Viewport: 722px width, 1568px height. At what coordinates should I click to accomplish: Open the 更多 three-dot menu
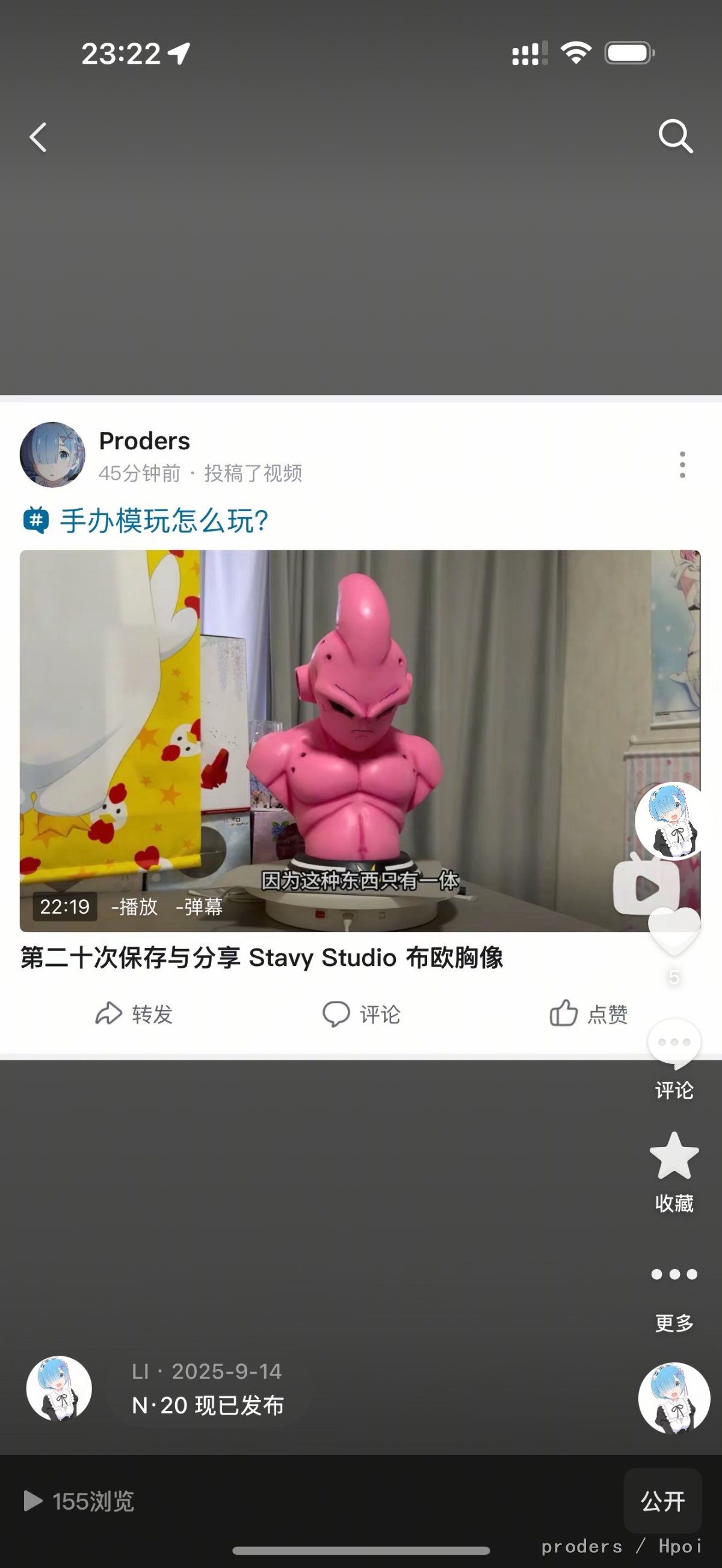(x=674, y=1274)
